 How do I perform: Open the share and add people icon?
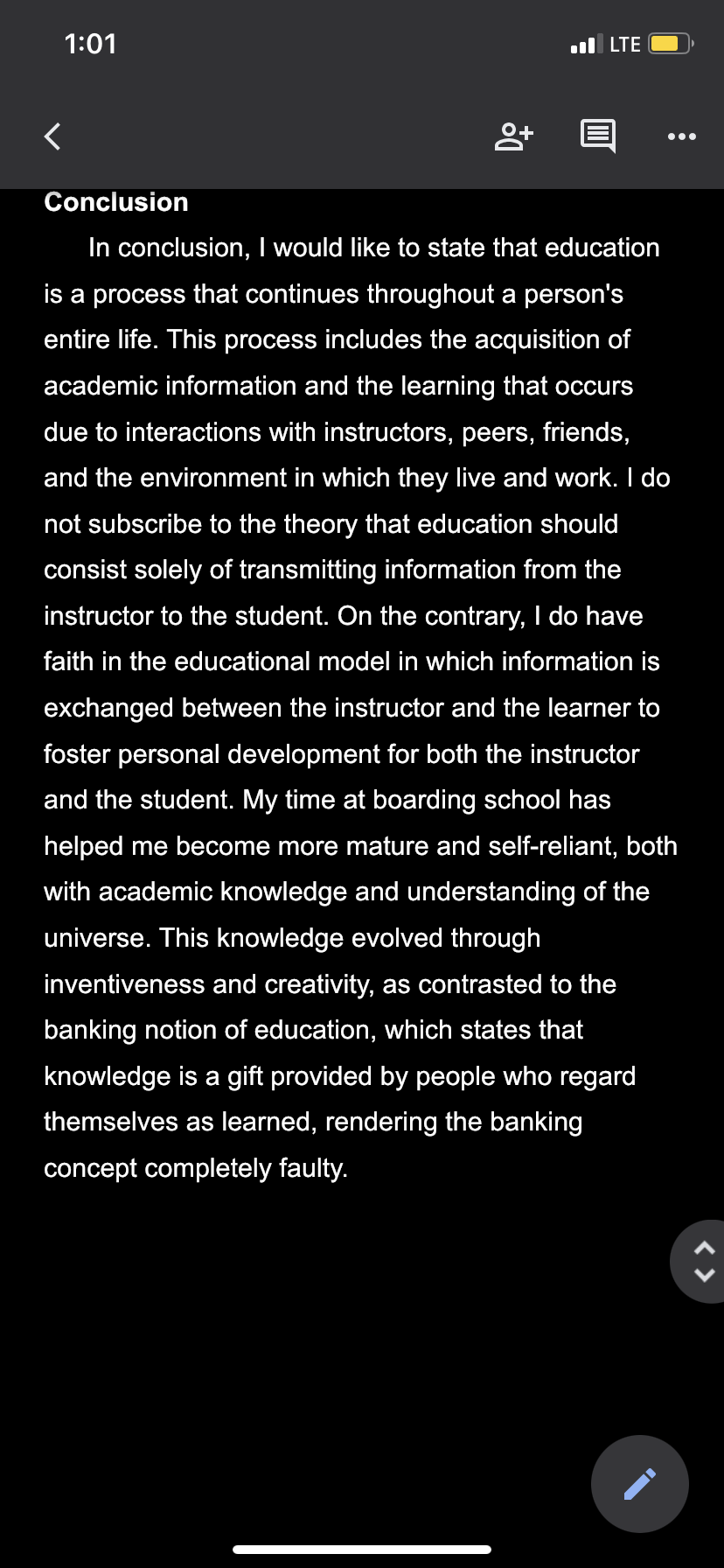click(x=514, y=136)
